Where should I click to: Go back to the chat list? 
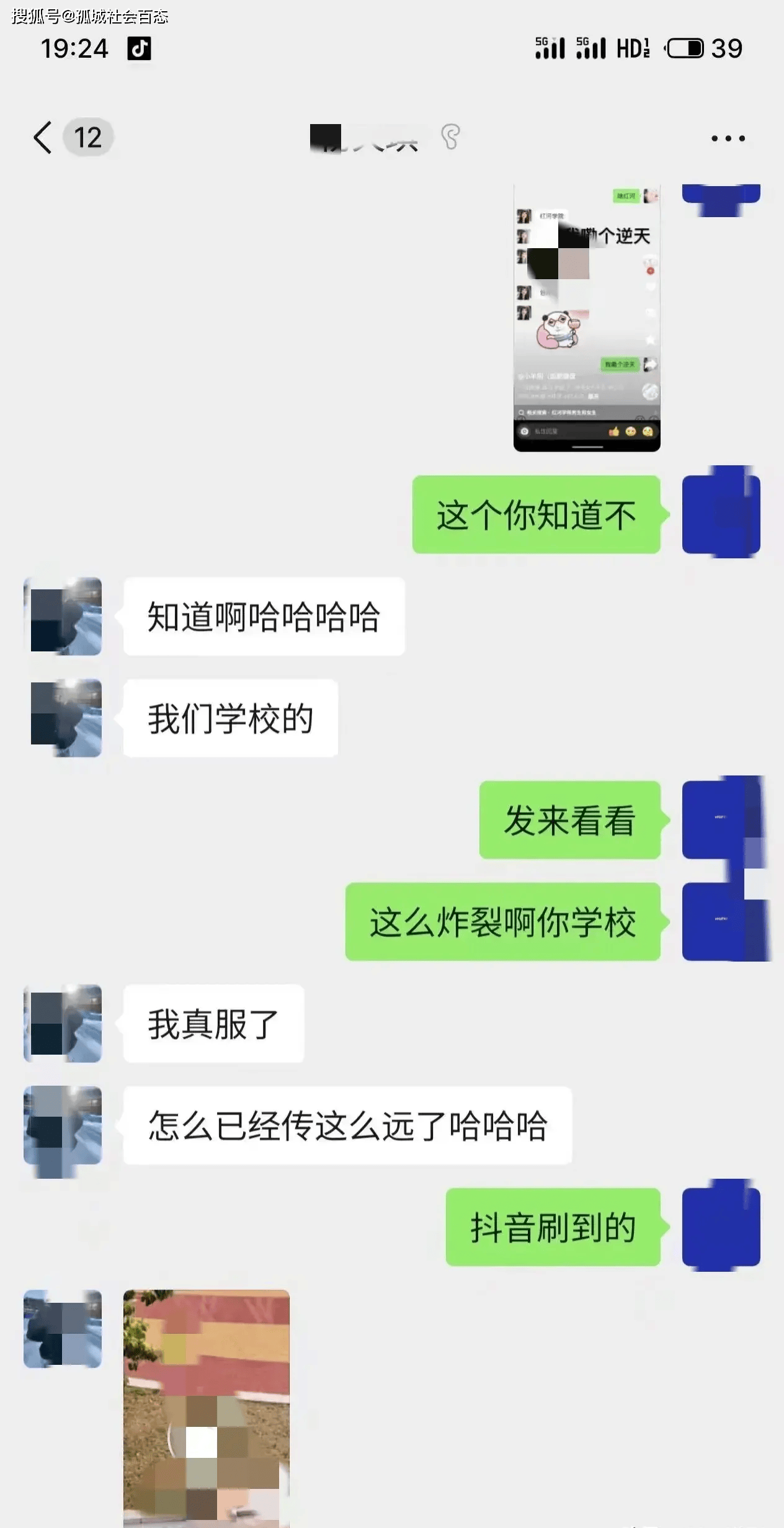42,137
